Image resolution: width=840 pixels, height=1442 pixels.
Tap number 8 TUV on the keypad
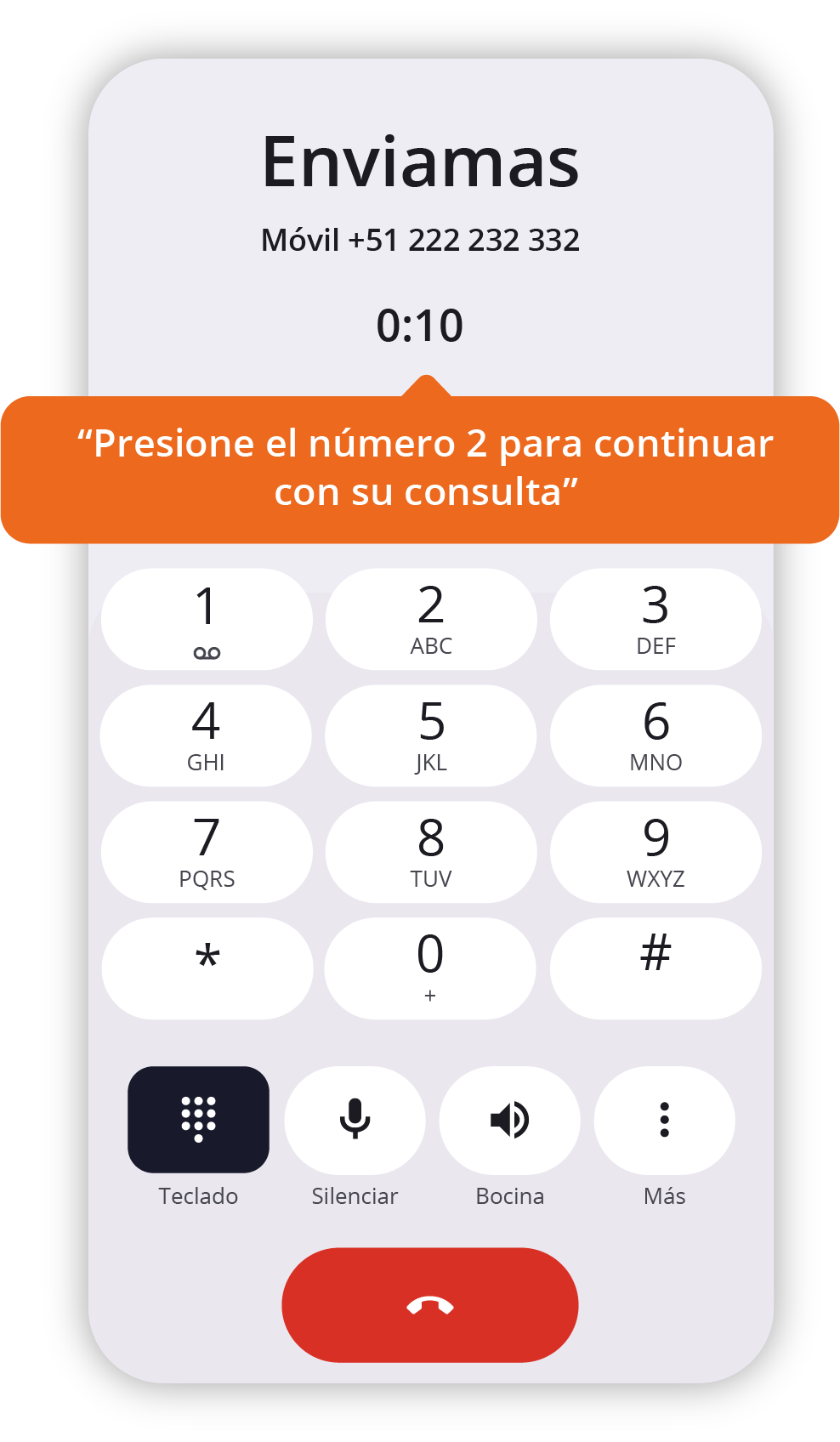click(430, 850)
